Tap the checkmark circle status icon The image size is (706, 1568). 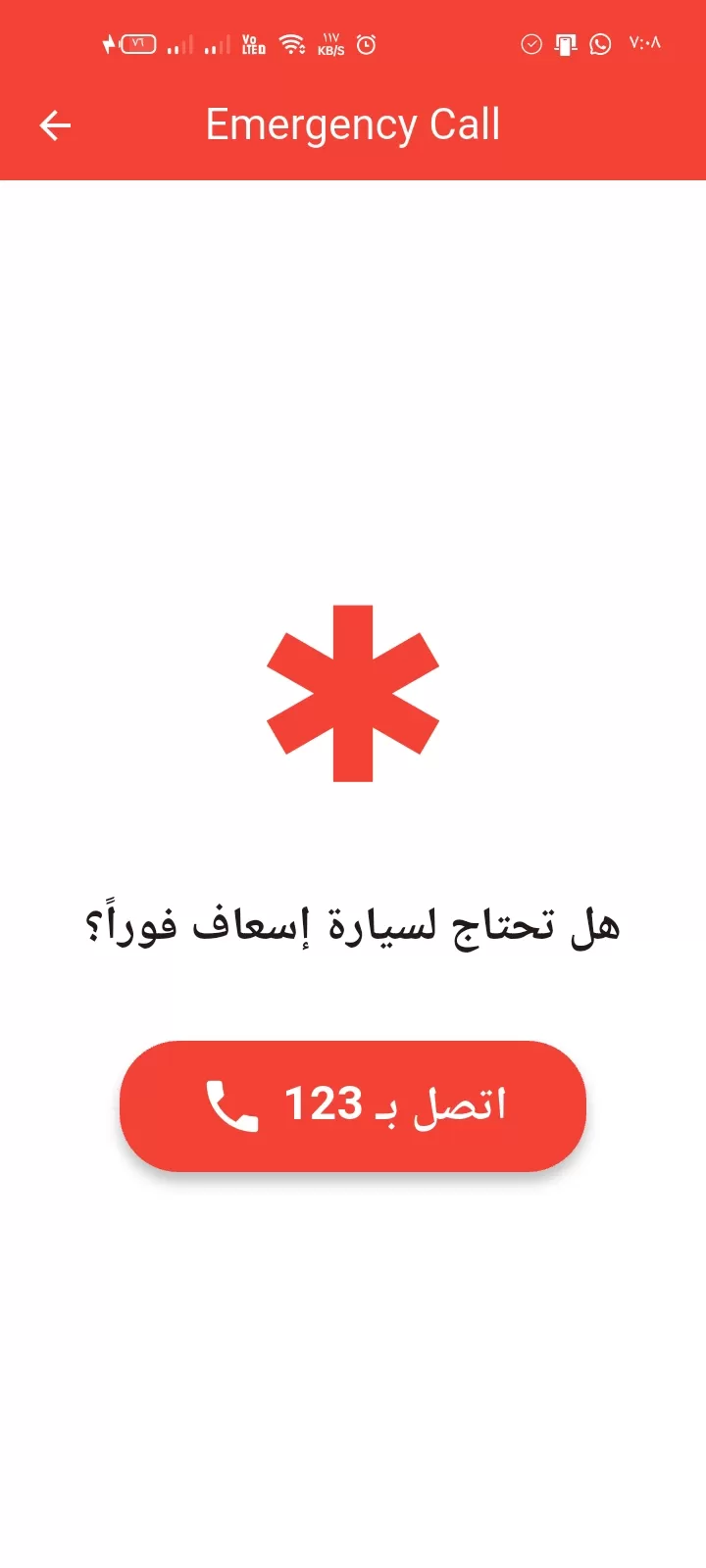point(531,44)
